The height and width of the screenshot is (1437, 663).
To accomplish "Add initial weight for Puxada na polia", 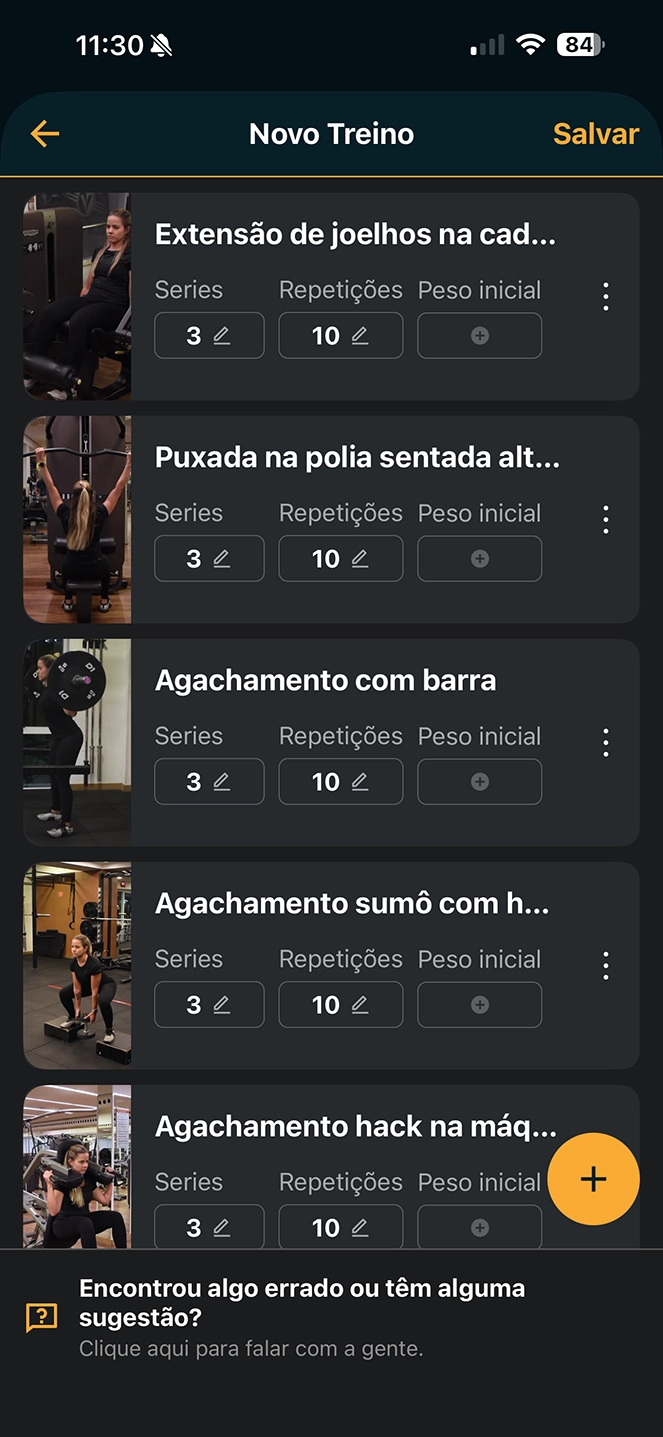I will pos(480,559).
